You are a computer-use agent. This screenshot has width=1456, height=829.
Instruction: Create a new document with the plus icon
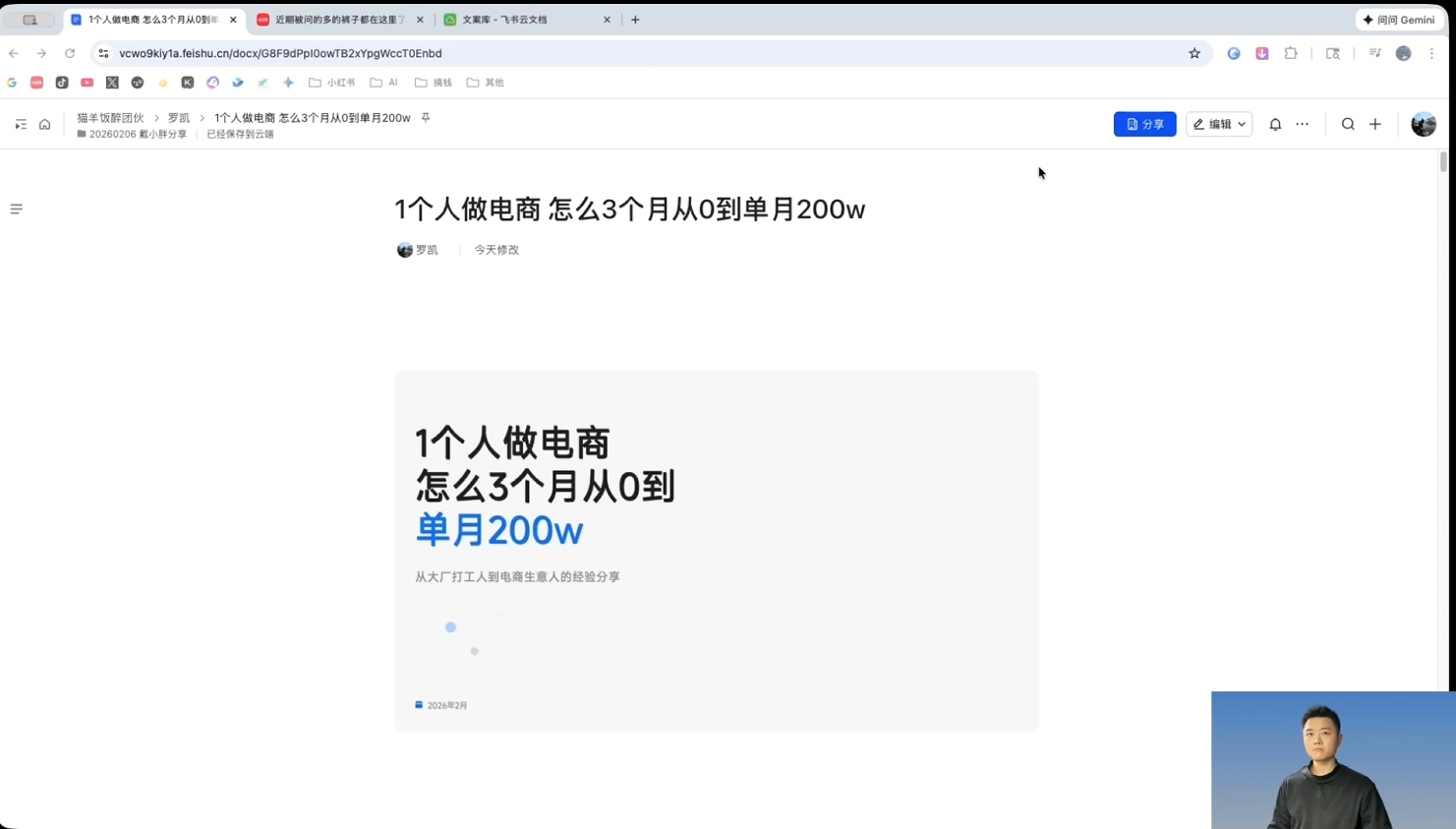coord(1375,124)
